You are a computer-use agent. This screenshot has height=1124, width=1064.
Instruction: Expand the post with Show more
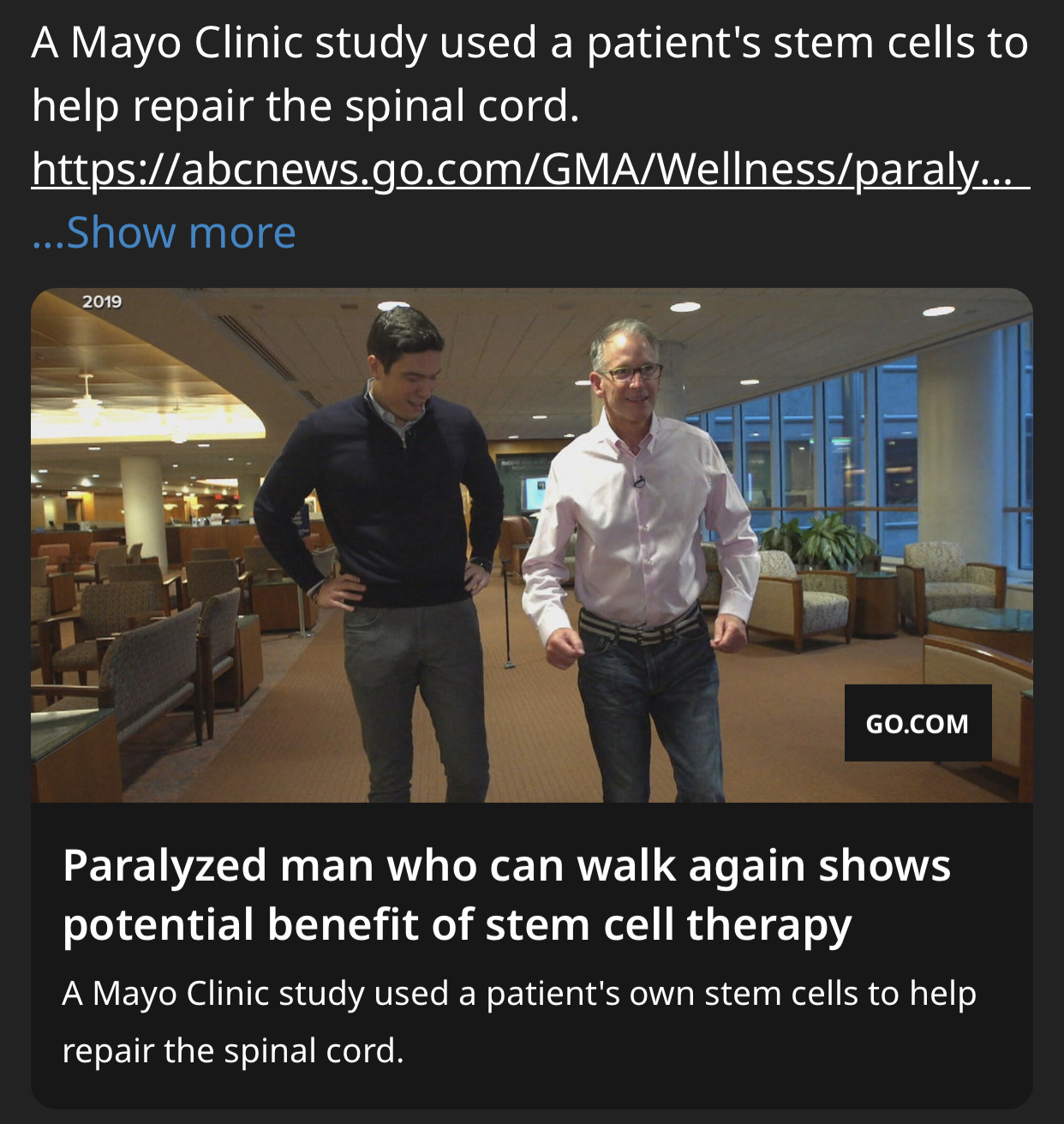164,233
